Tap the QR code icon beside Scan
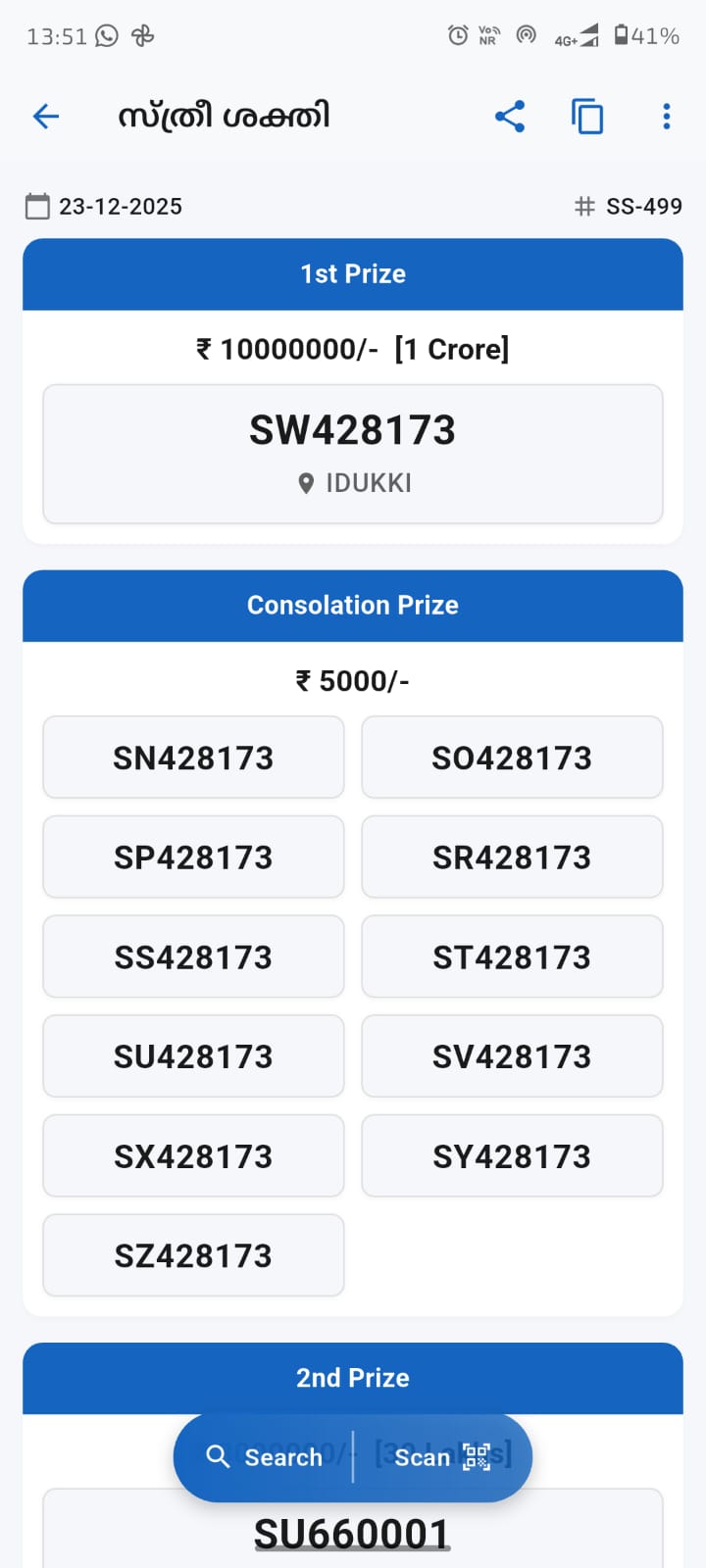Screen dimensions: 706x1568 [477, 1457]
